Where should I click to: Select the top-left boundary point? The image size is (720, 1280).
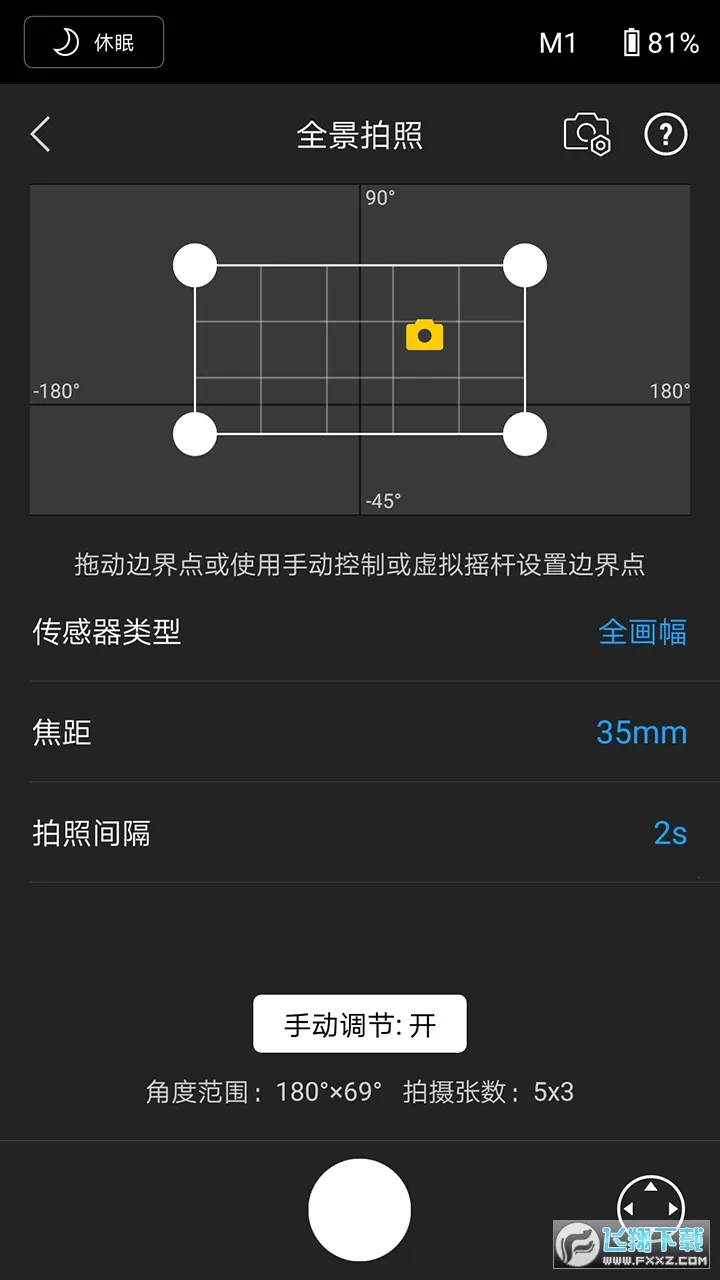(195, 264)
